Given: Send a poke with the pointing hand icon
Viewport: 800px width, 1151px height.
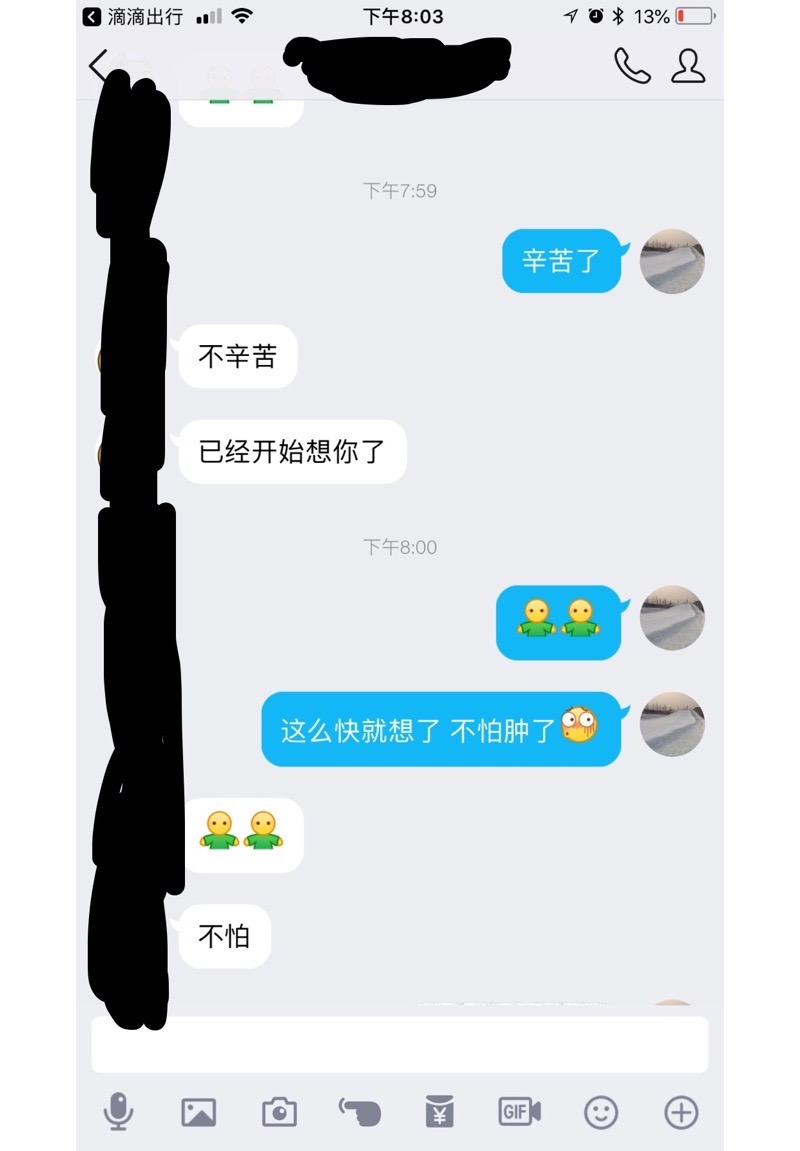Looking at the screenshot, I should (x=360, y=1111).
